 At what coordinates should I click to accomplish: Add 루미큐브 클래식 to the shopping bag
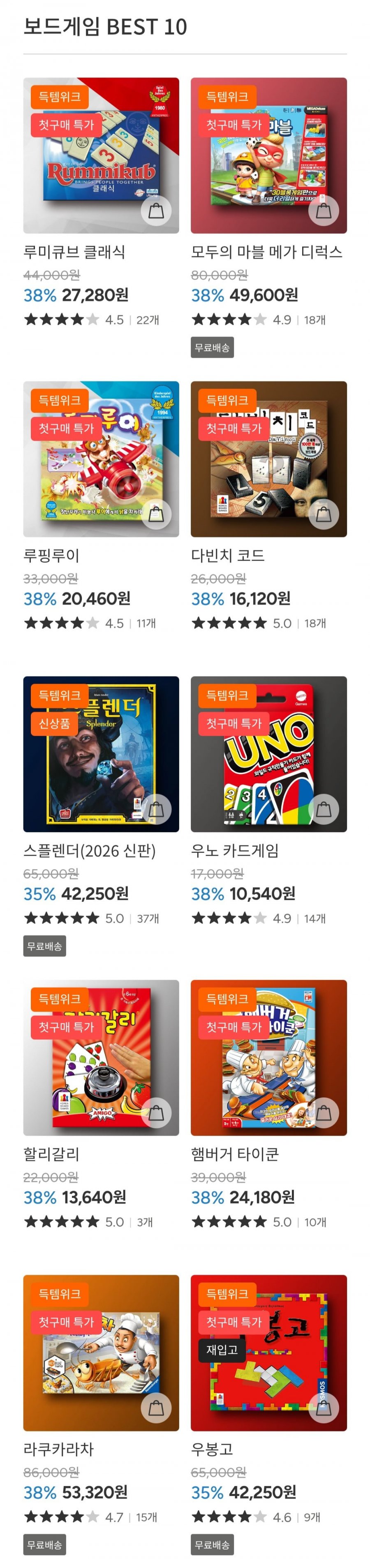[156, 211]
